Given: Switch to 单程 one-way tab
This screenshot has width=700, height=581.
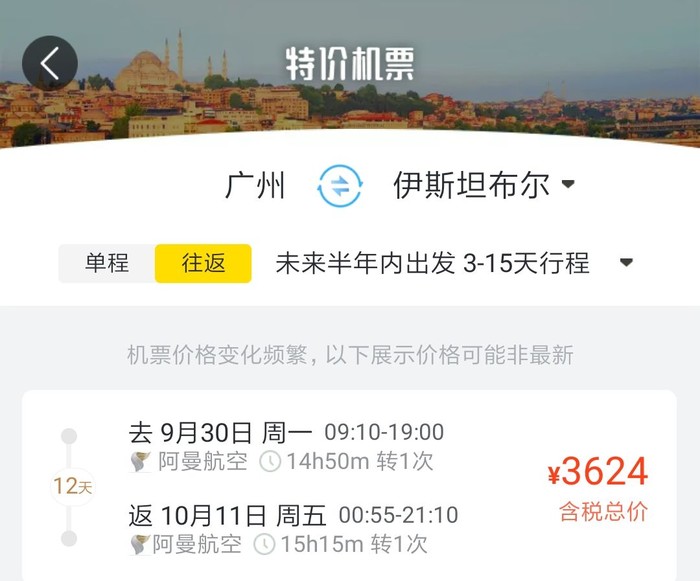Looking at the screenshot, I should (x=107, y=263).
